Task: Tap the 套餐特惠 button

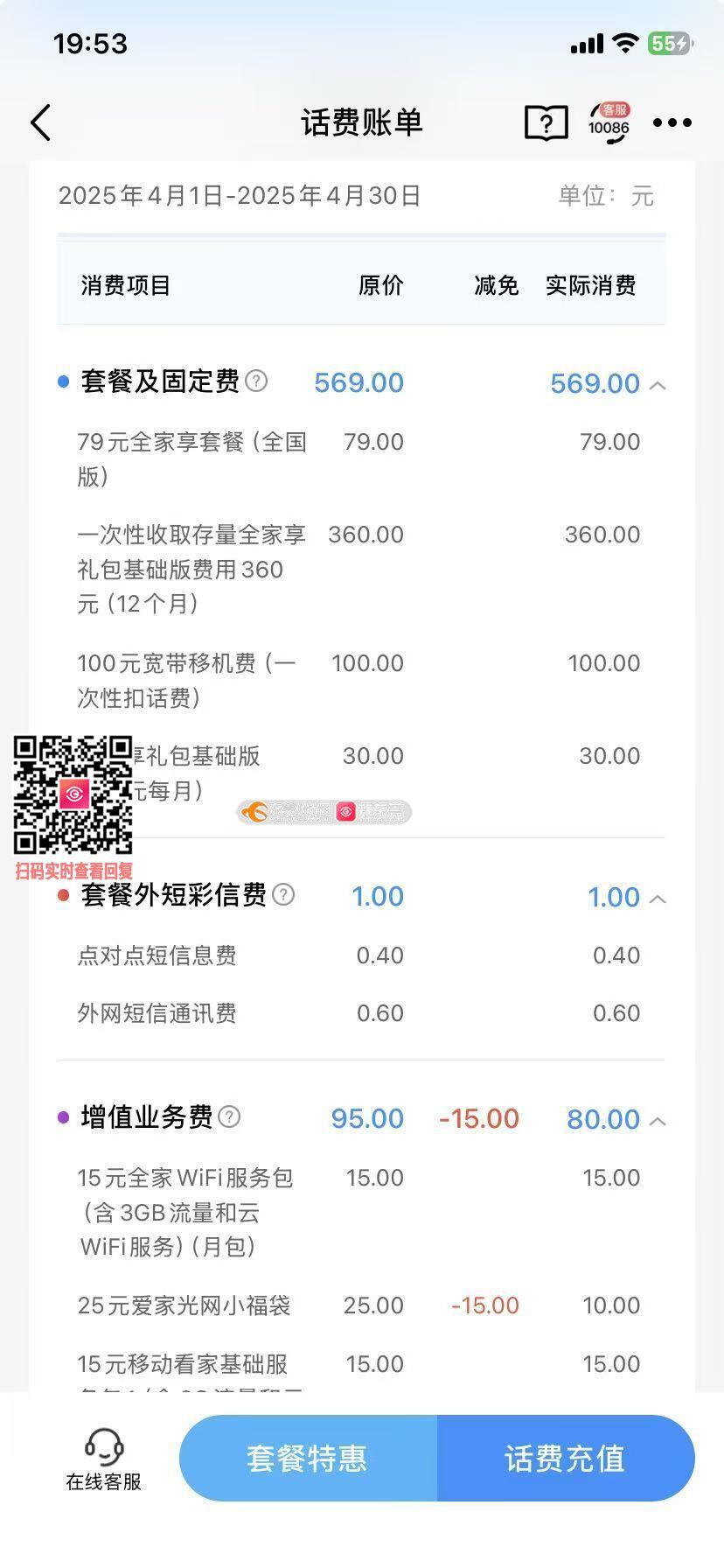Action: pos(307,1458)
